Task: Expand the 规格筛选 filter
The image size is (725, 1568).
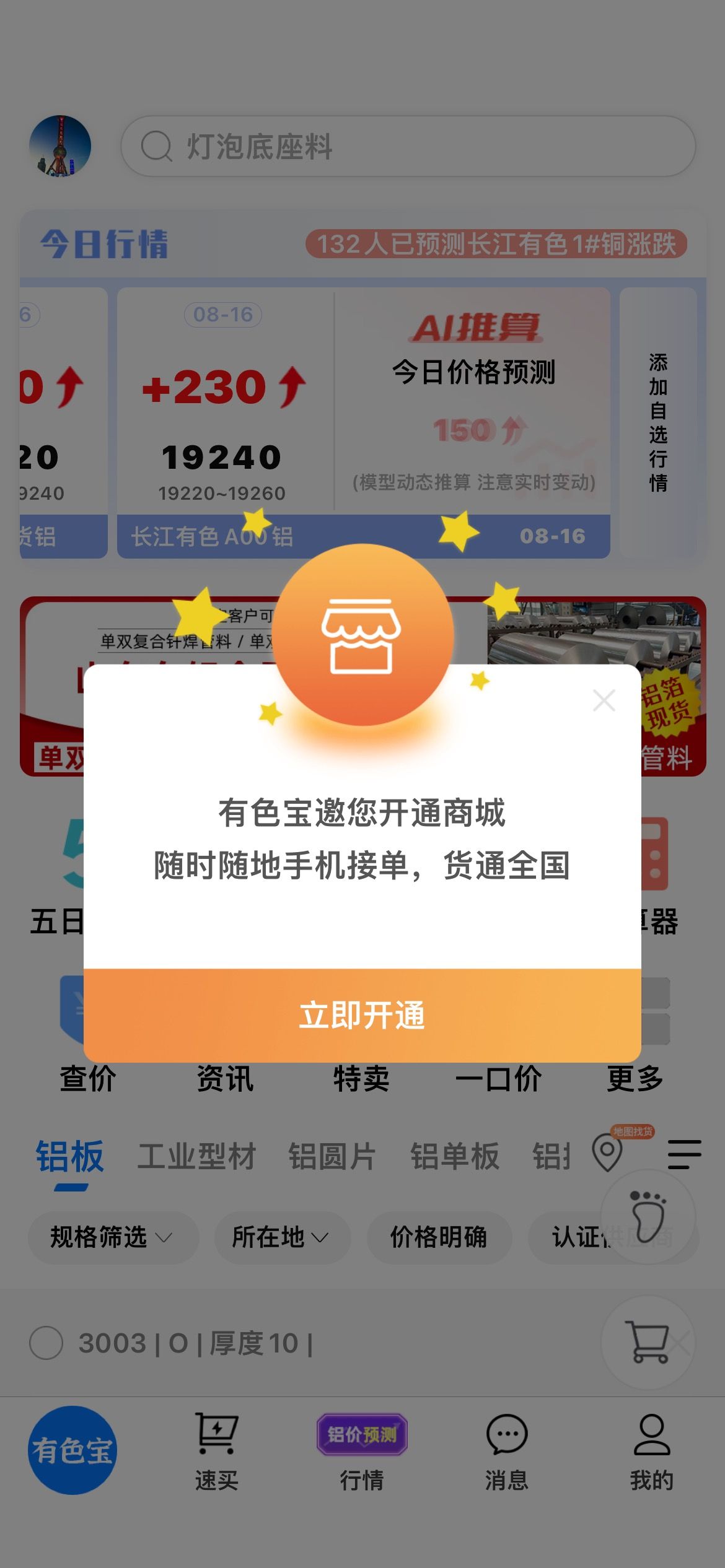Action: coord(113,1237)
